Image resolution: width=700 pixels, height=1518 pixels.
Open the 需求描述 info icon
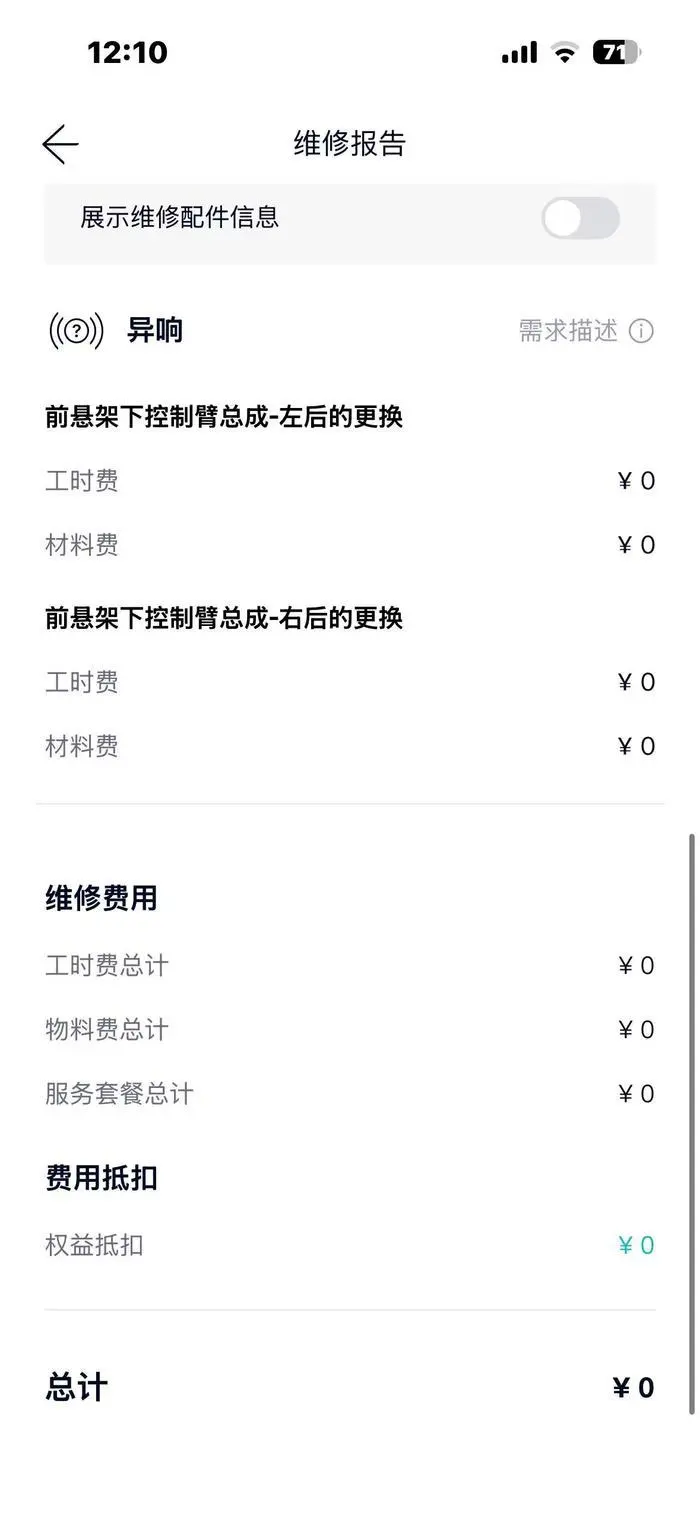click(641, 331)
